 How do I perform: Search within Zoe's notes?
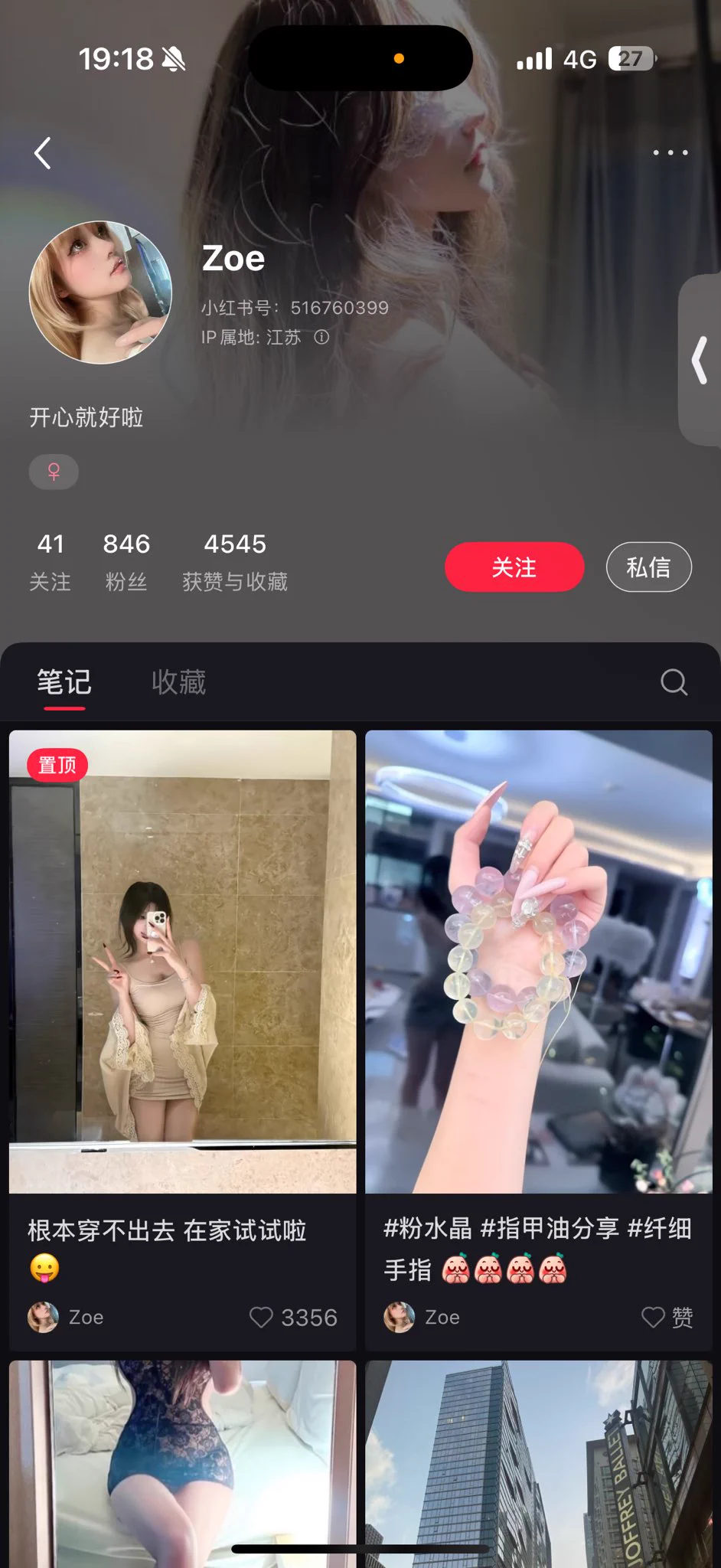coord(674,681)
